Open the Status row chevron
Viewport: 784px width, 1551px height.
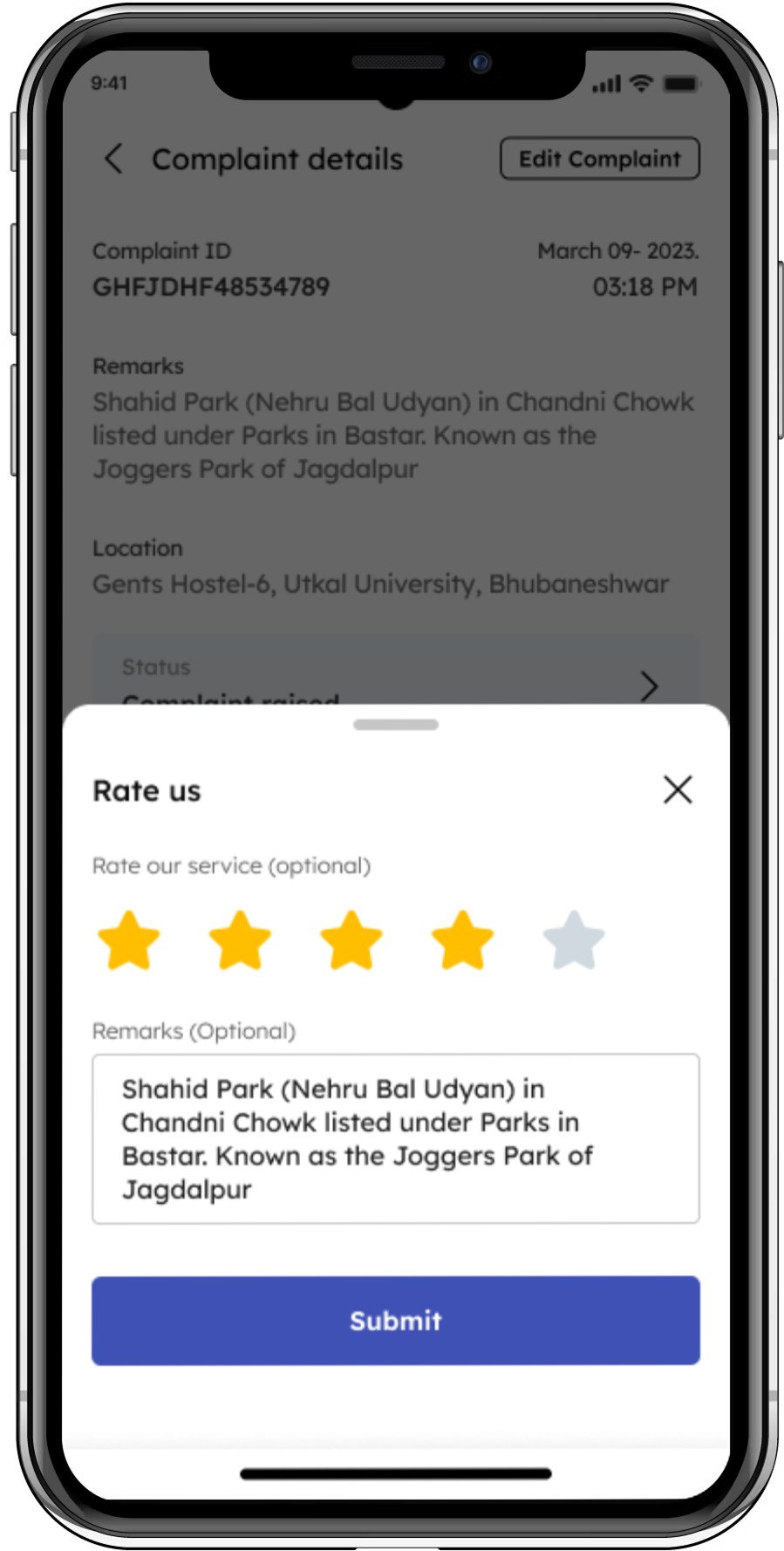point(649,686)
